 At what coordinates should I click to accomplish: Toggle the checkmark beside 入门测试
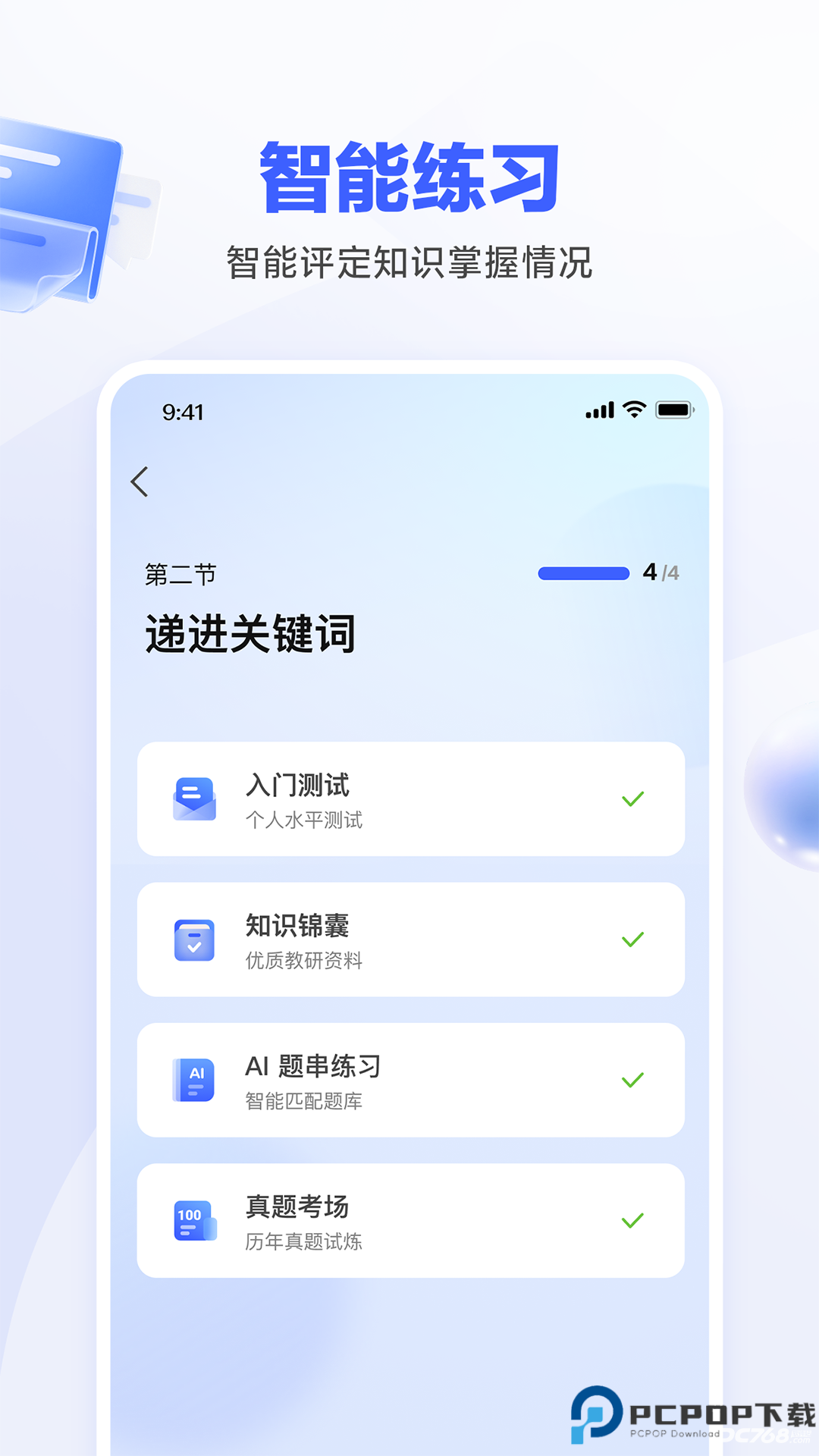coord(631,797)
